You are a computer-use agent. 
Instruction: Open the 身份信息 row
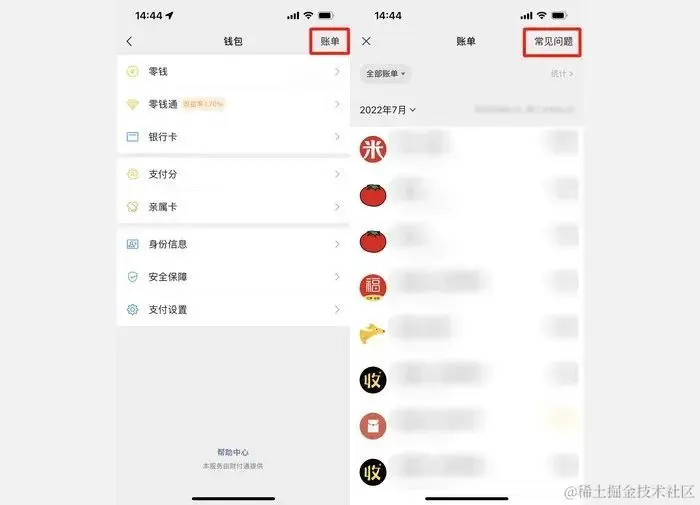tap(232, 244)
